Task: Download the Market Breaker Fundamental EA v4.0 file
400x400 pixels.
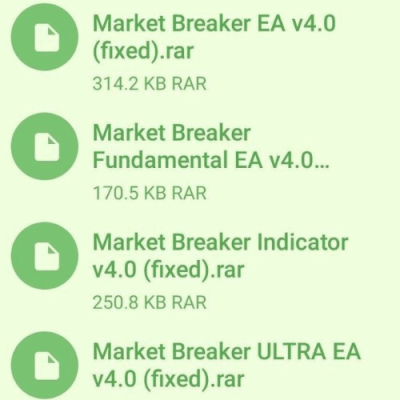Action: click(45, 146)
